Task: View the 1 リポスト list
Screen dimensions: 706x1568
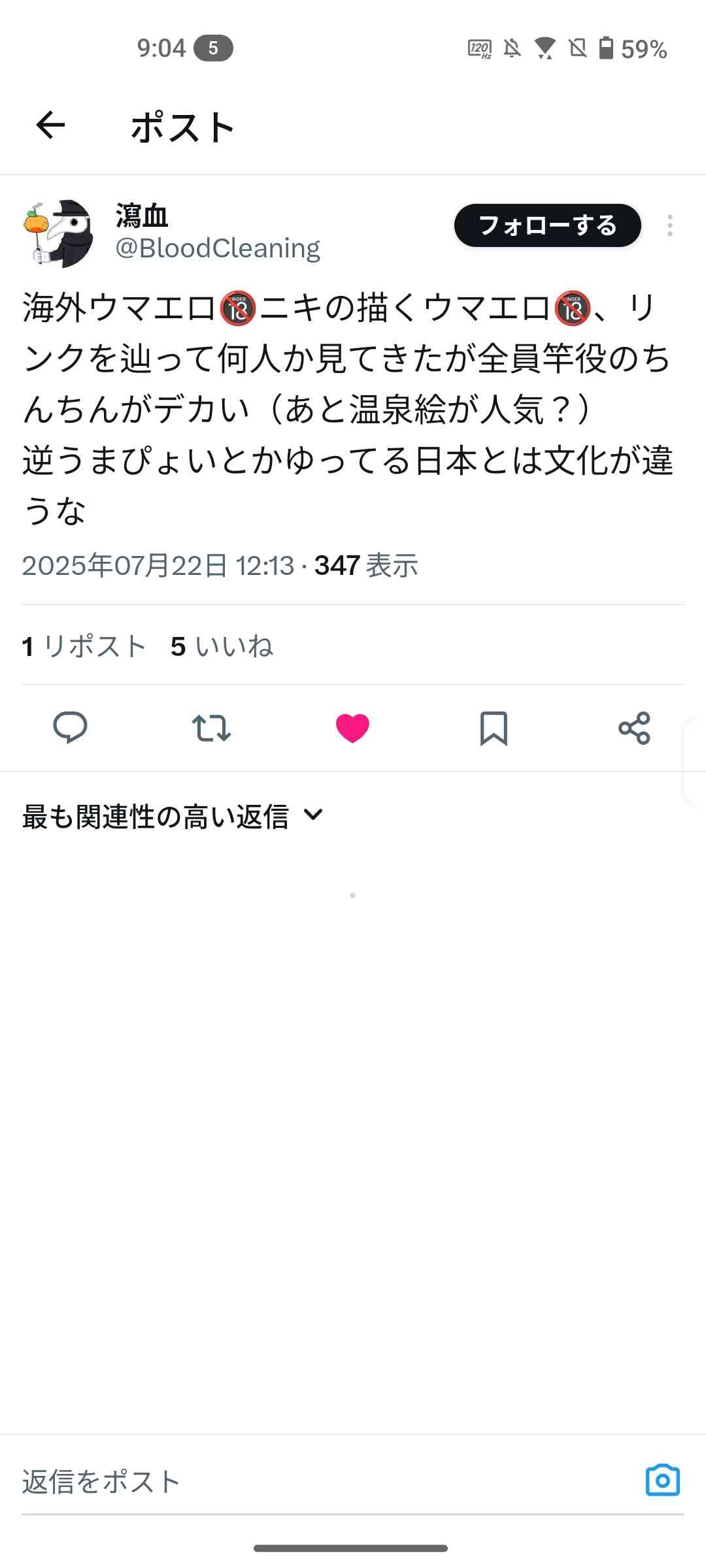Action: point(84,646)
